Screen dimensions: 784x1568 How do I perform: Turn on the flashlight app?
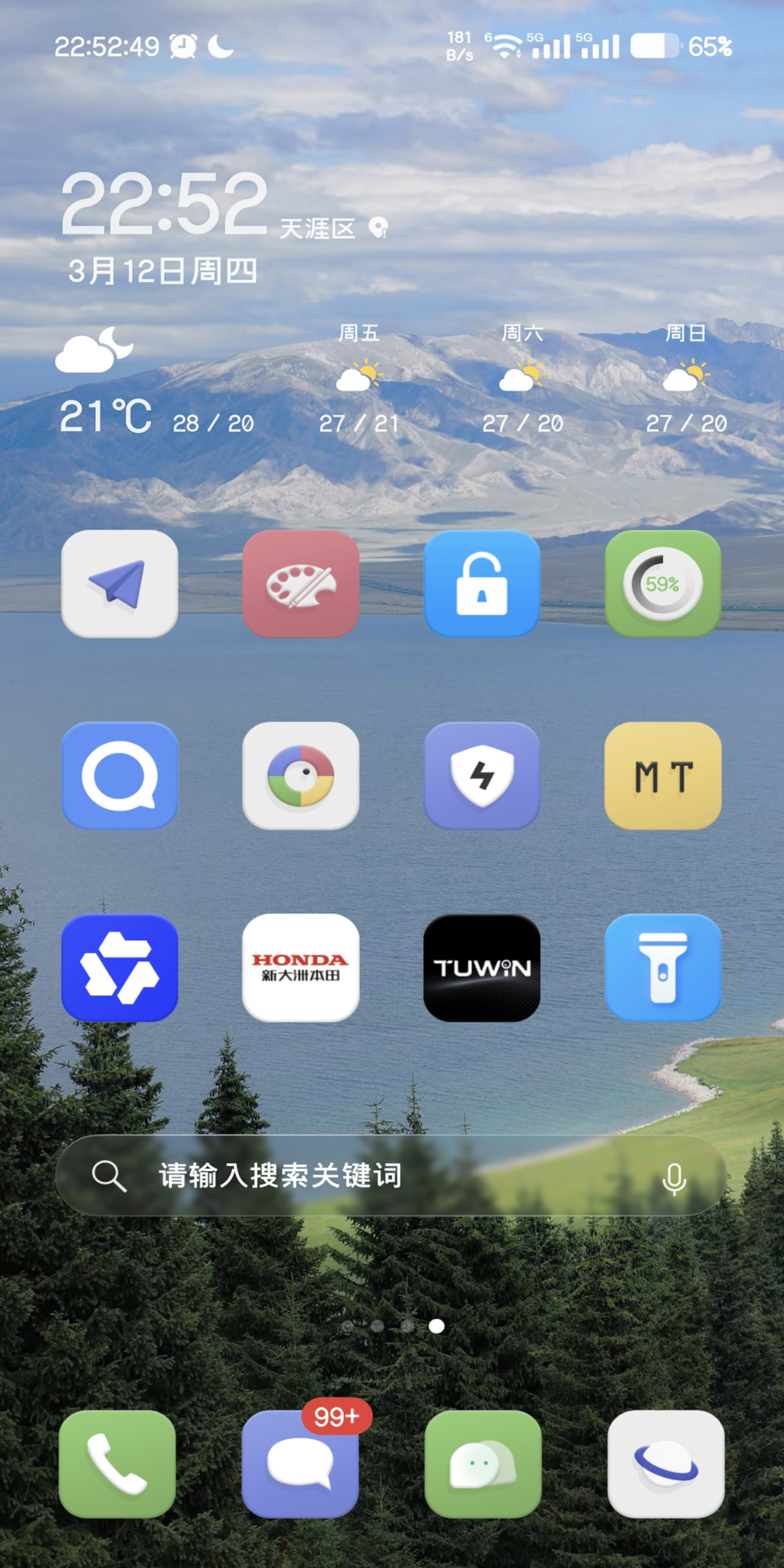tap(663, 968)
